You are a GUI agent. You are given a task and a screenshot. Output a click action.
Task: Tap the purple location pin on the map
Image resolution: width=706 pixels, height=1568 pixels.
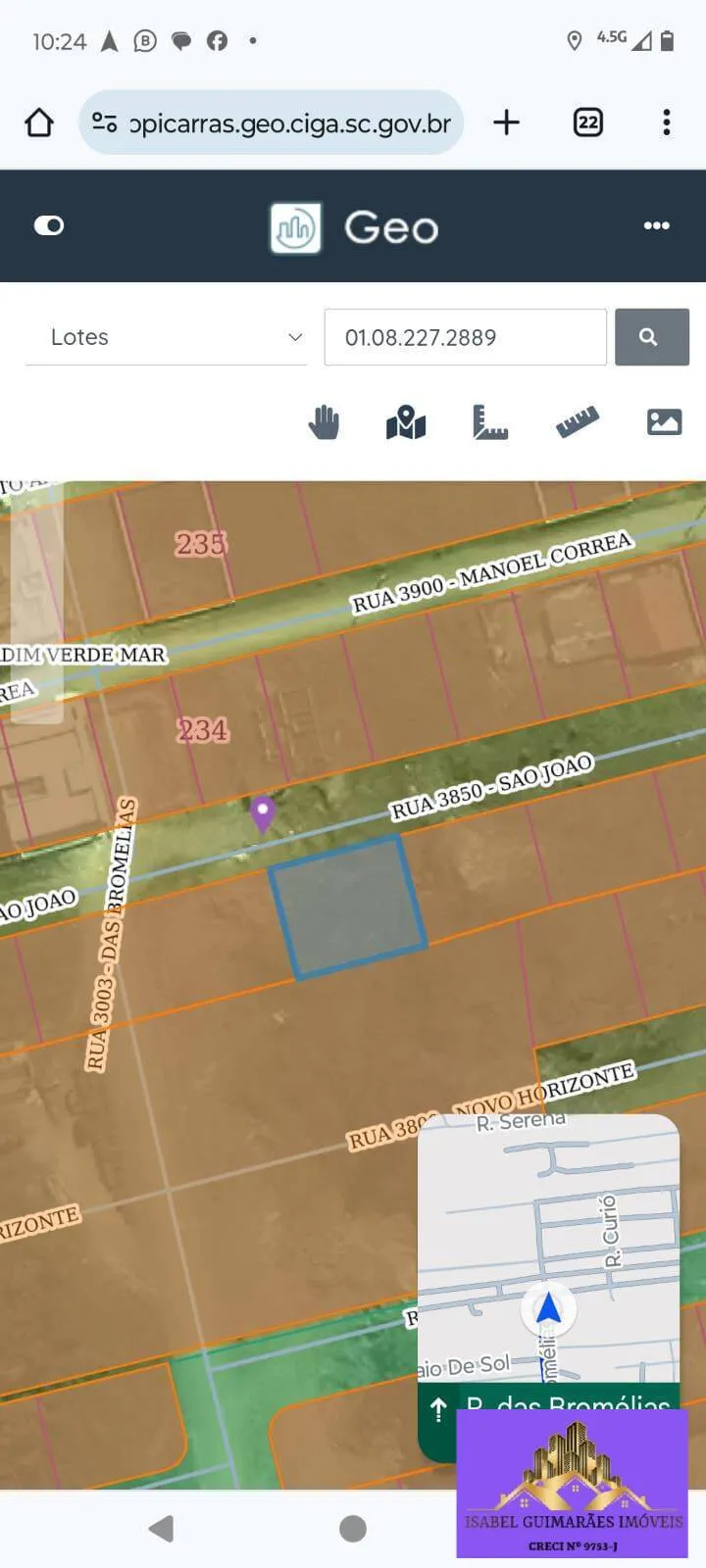pyautogui.click(x=262, y=814)
